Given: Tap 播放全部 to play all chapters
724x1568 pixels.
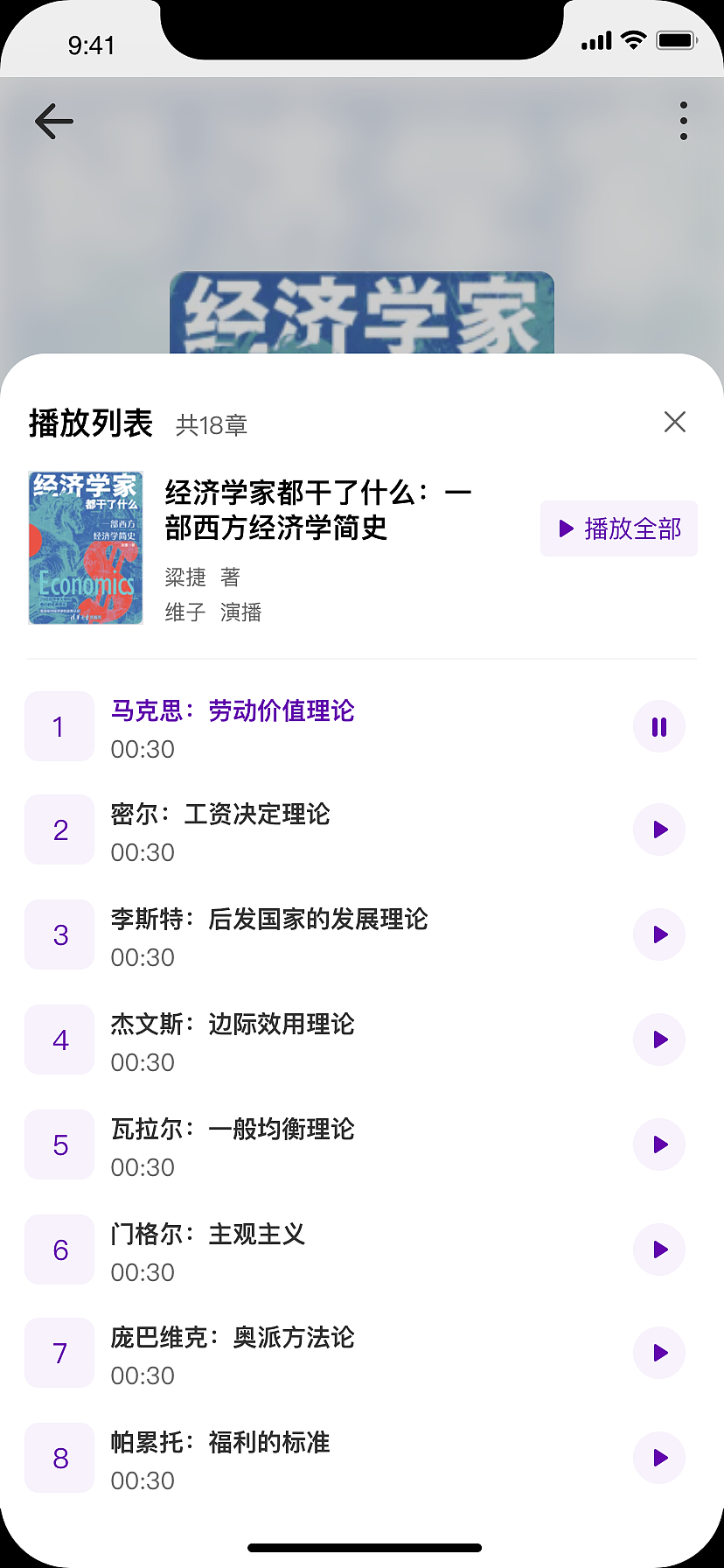Looking at the screenshot, I should [x=618, y=528].
